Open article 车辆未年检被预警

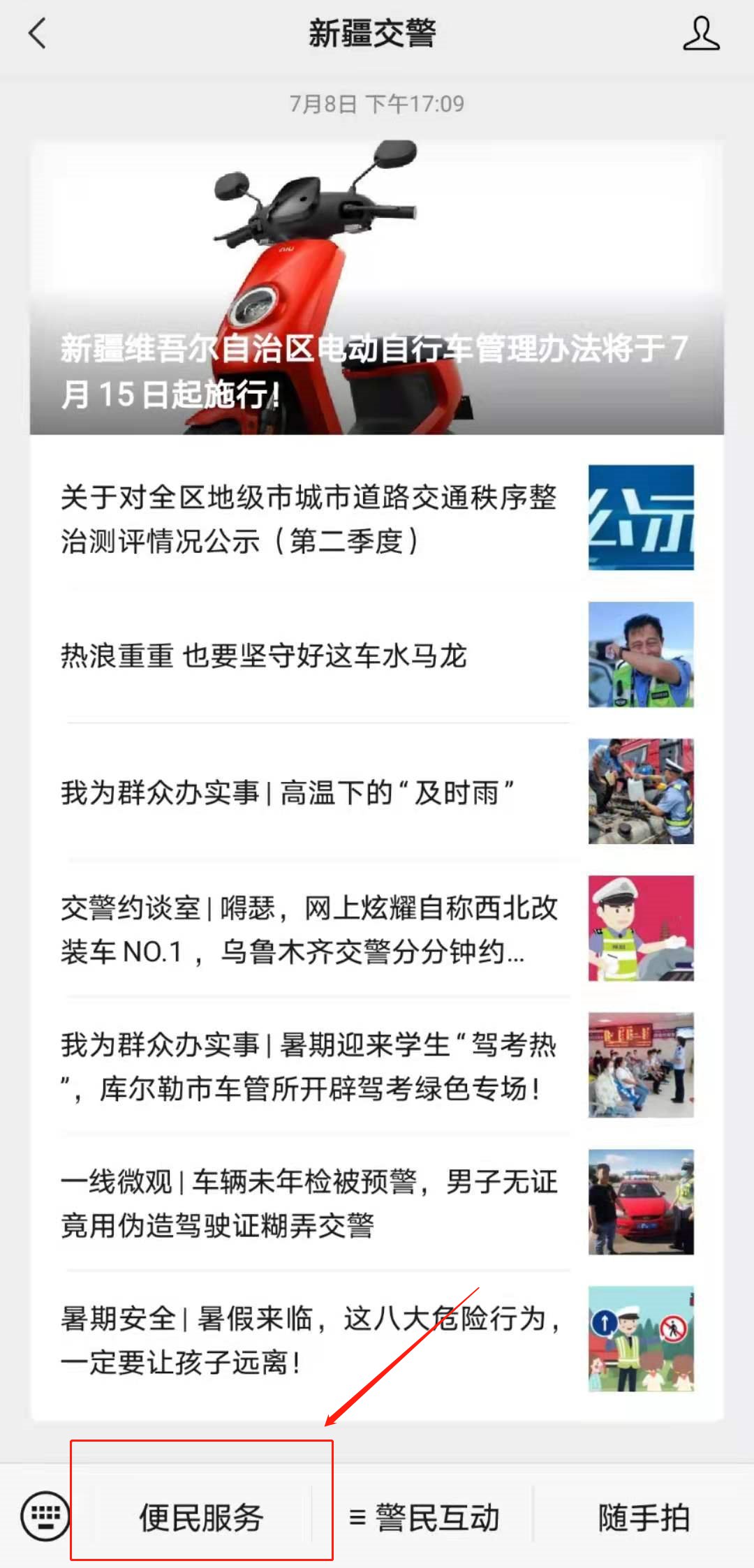tap(307, 1203)
